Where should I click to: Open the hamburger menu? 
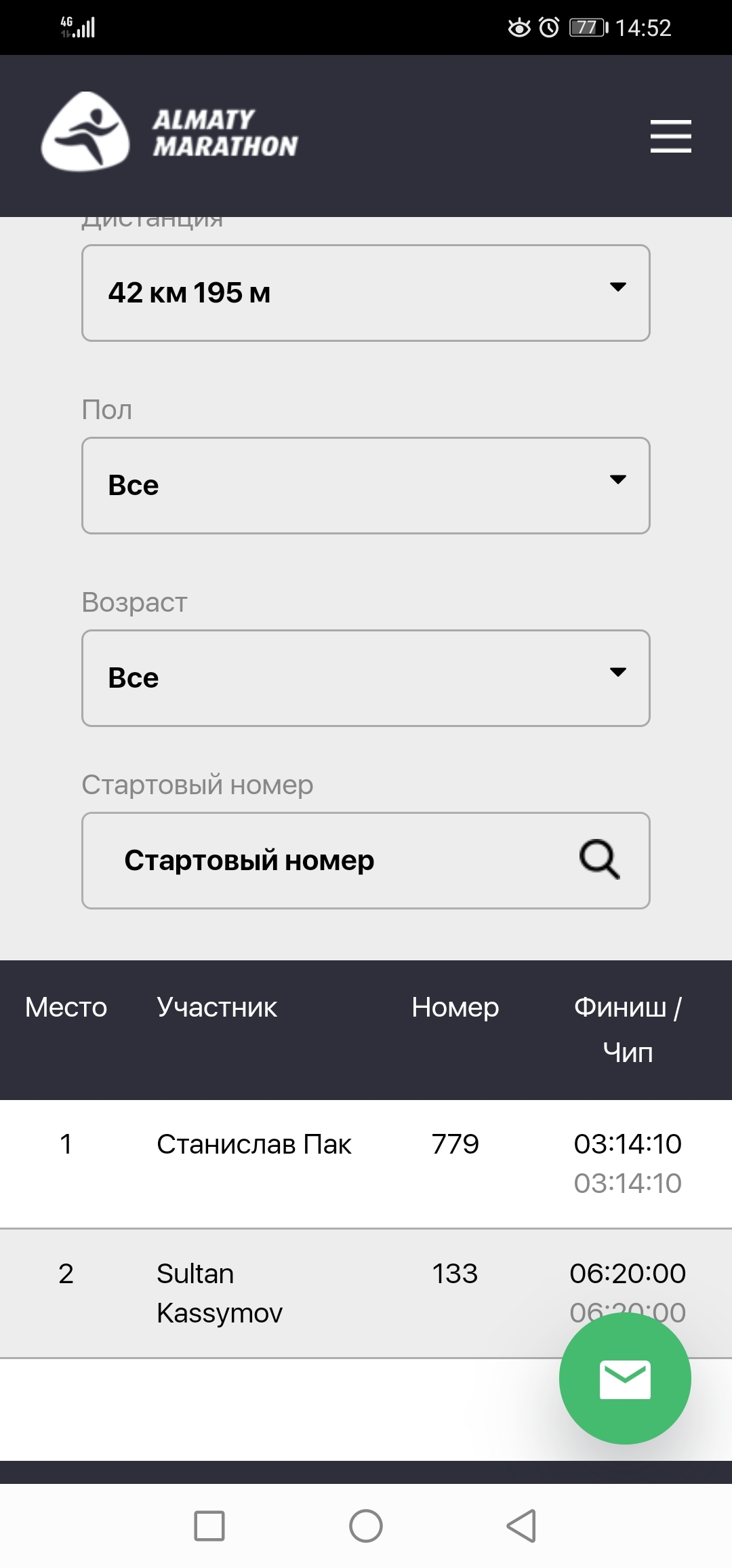point(670,136)
